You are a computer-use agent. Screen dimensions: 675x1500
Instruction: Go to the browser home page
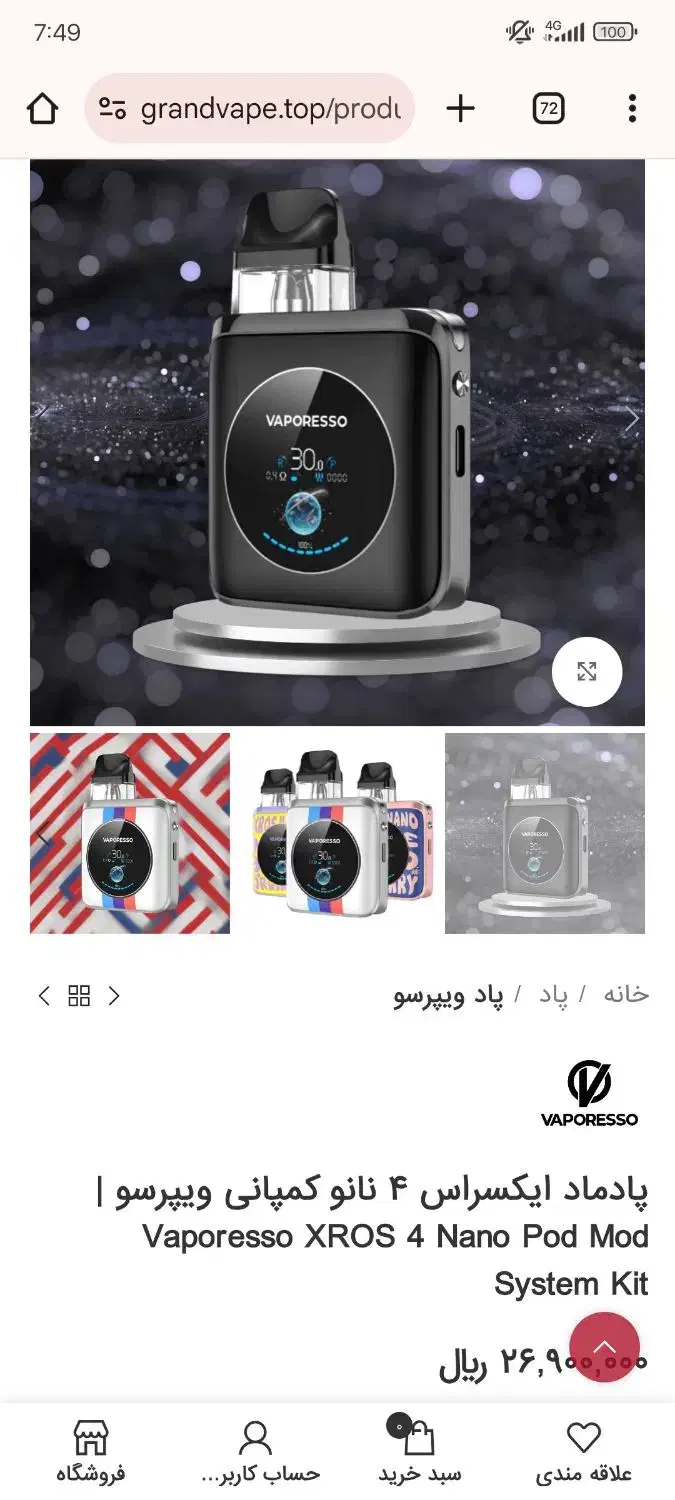[x=42, y=108]
